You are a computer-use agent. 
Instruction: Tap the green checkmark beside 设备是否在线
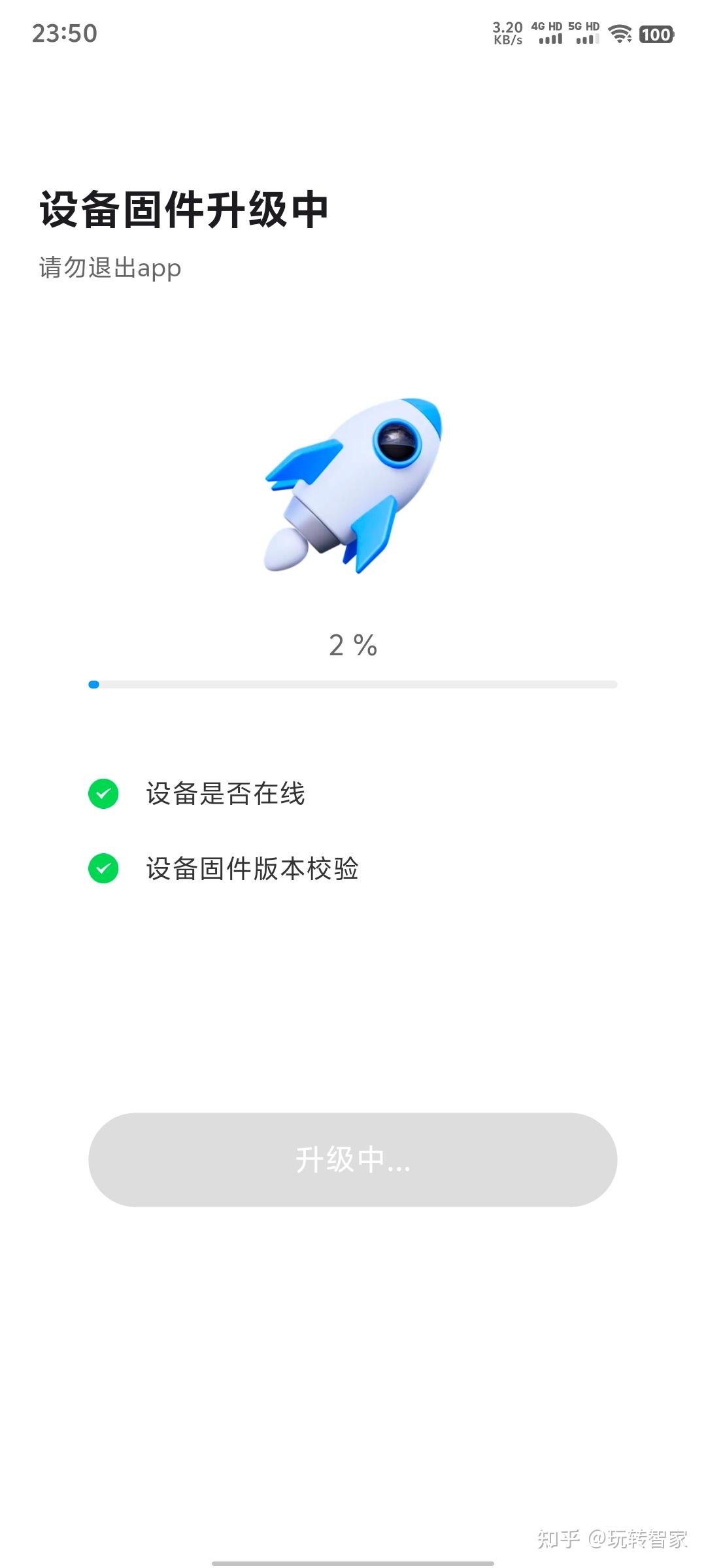[x=103, y=795]
